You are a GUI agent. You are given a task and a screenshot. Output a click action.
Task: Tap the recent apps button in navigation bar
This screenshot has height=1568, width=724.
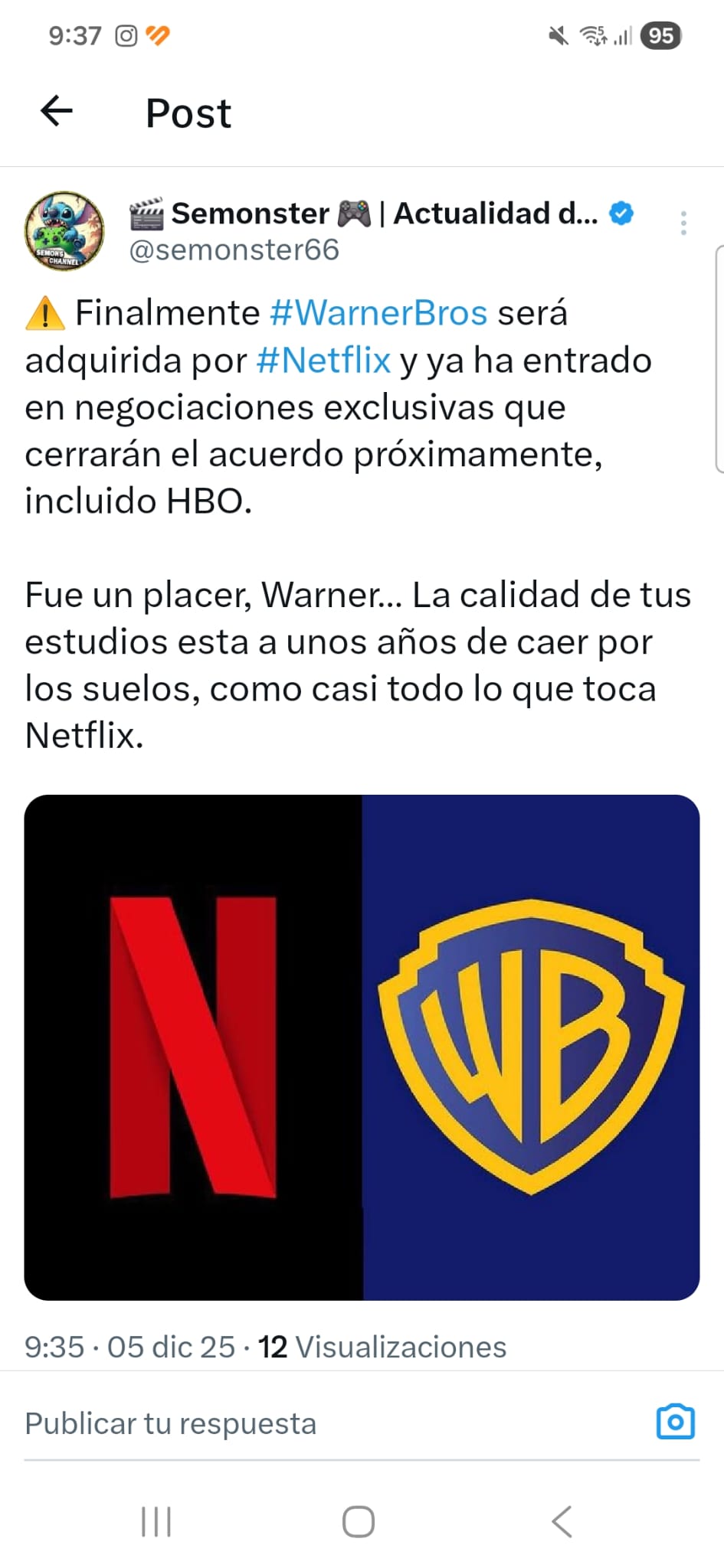click(x=156, y=1522)
